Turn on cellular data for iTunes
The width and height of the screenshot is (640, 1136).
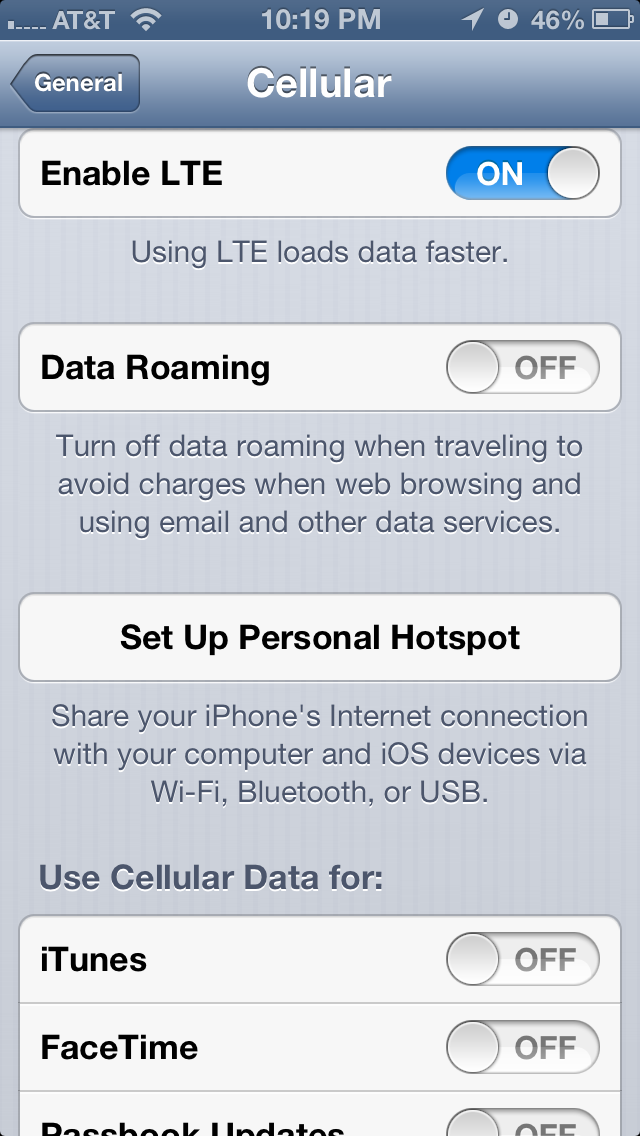[523, 959]
